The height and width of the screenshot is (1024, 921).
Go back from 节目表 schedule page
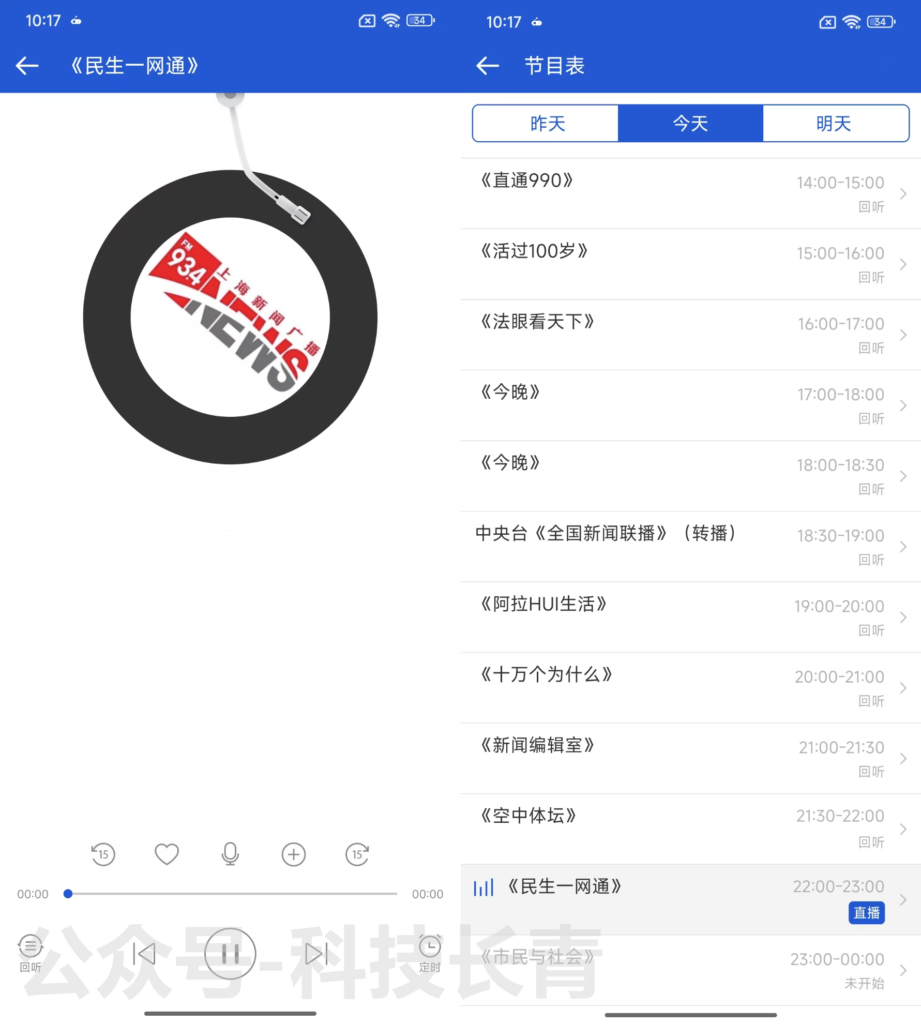487,66
